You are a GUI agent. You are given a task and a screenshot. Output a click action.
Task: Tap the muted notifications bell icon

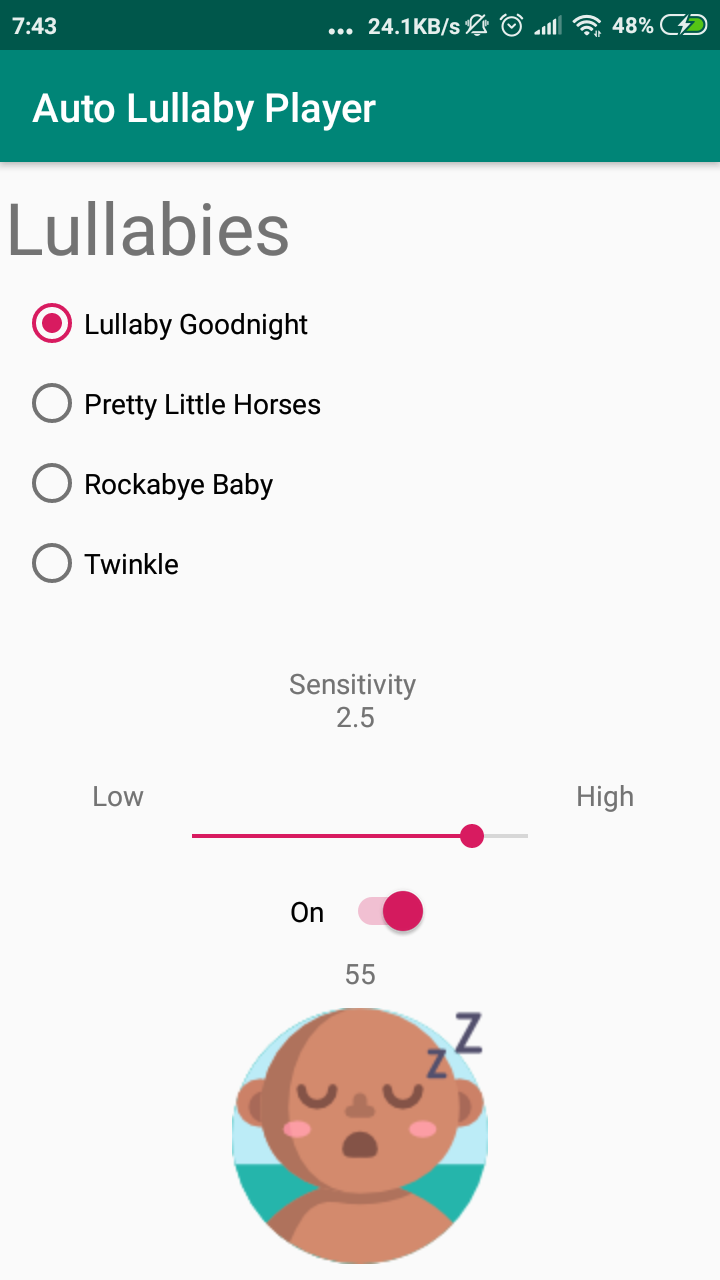point(476,25)
